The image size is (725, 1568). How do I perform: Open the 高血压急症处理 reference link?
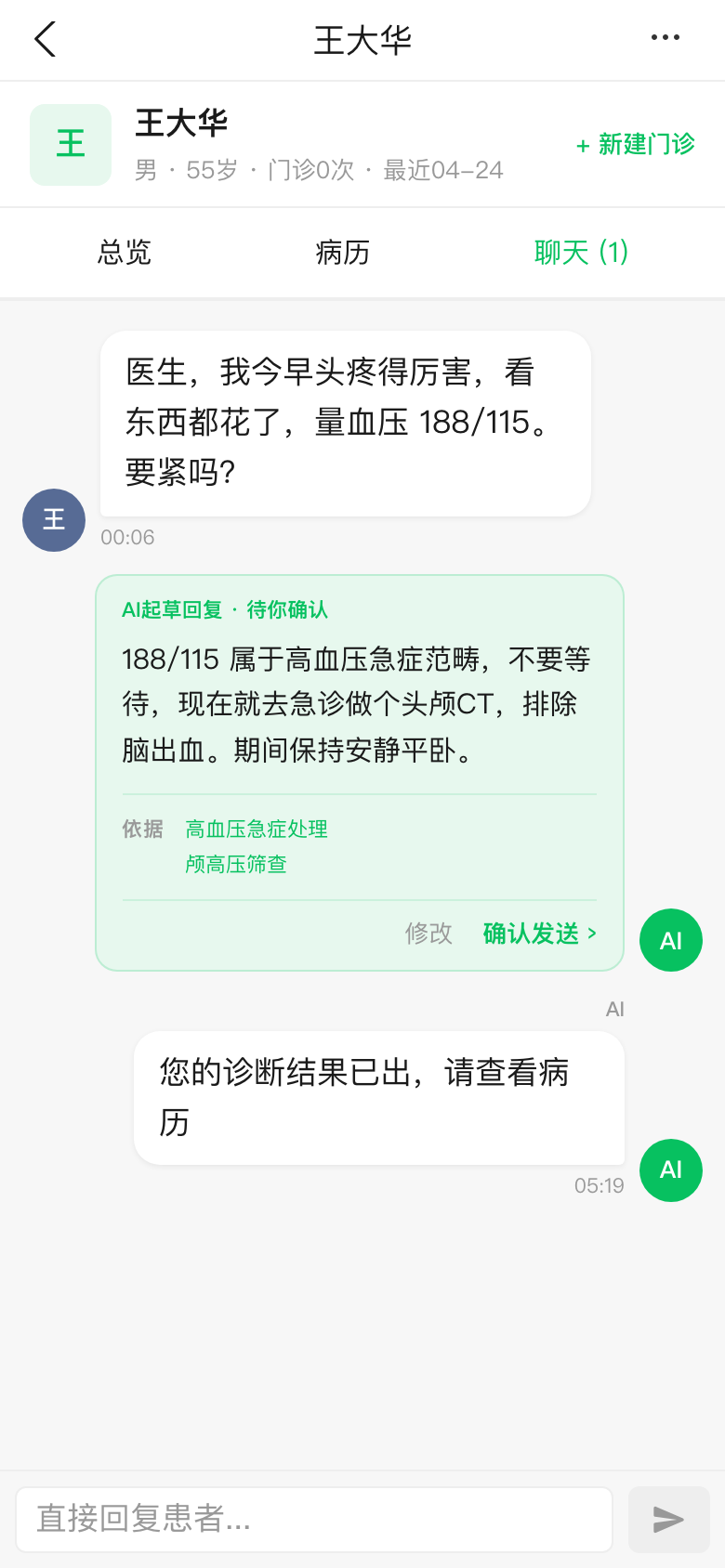point(257,829)
